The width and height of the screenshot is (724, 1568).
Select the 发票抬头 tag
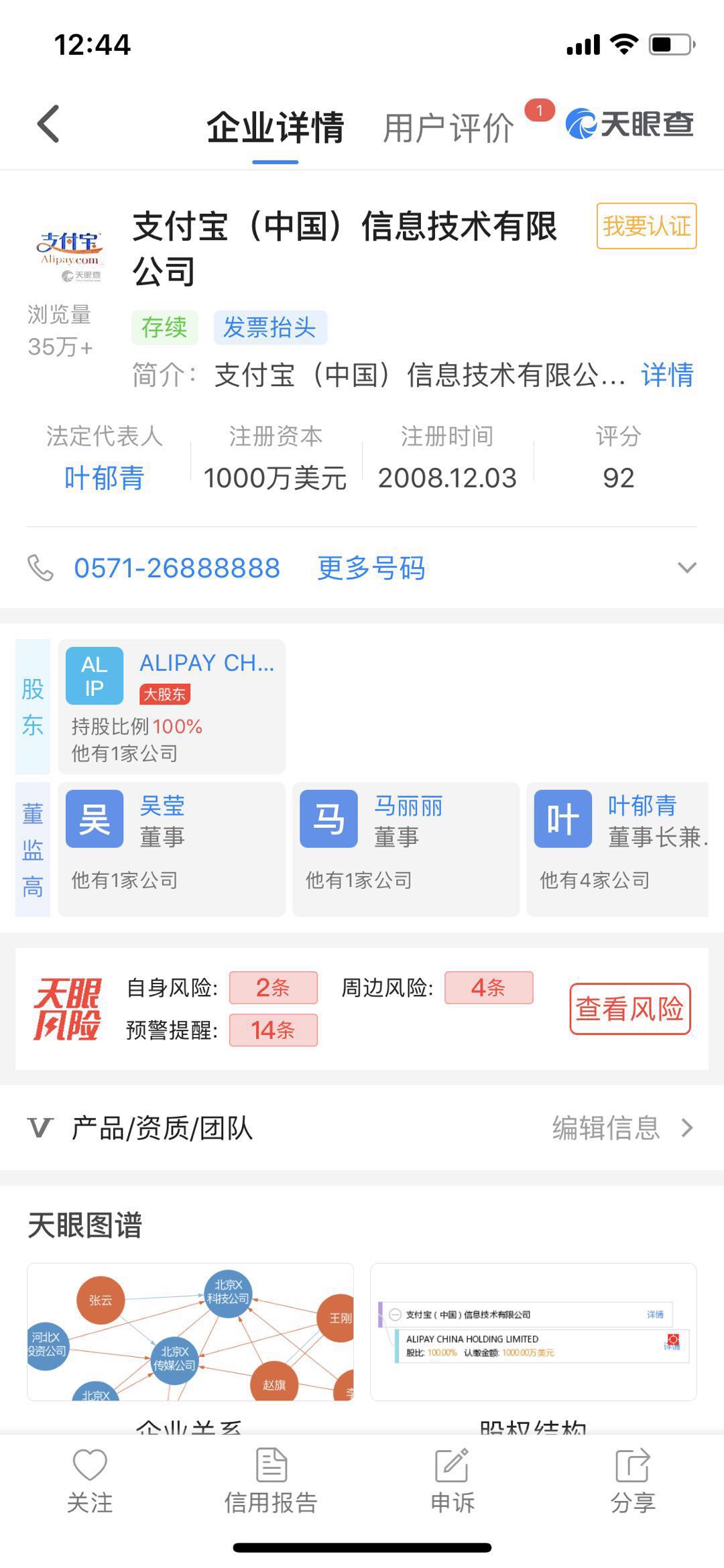[x=269, y=328]
